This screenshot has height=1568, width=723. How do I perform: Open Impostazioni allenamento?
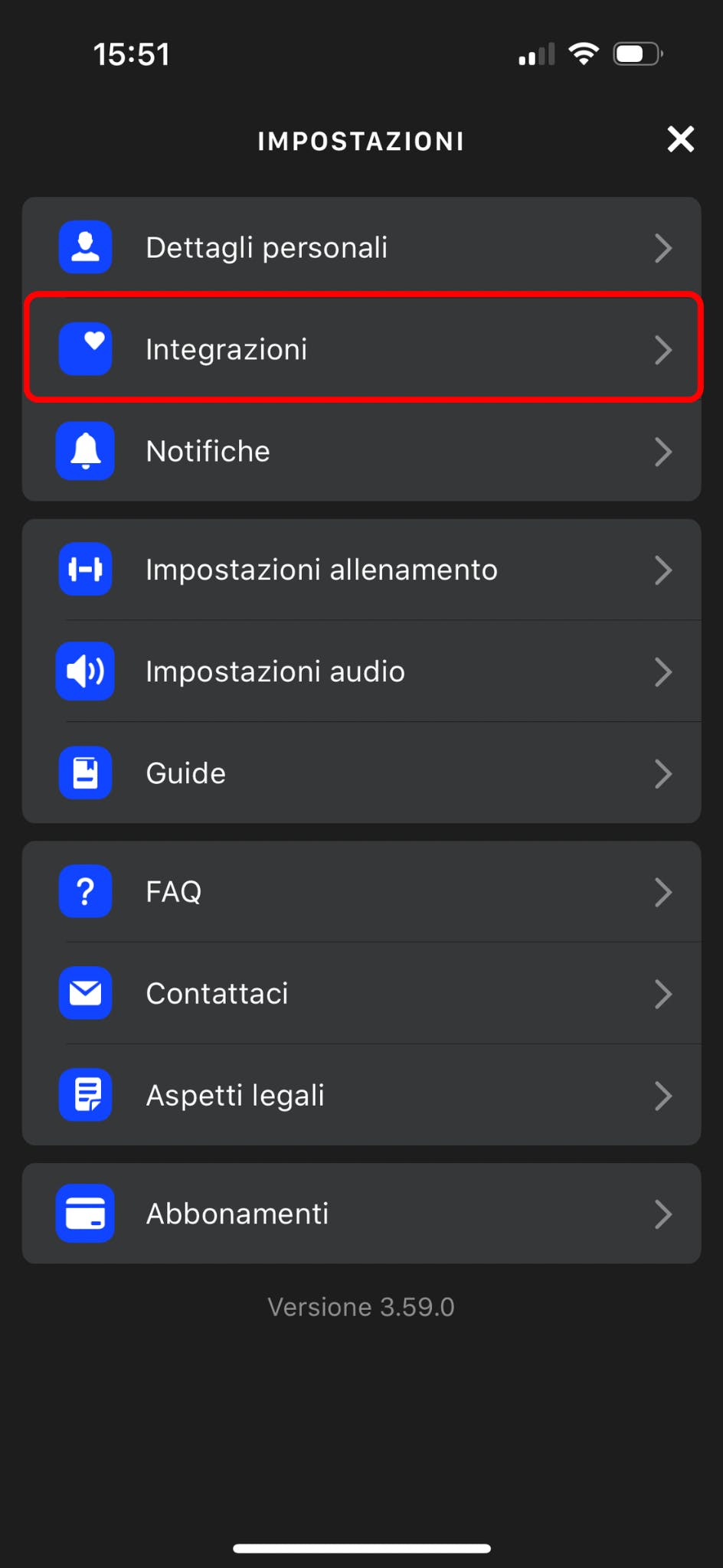361,570
